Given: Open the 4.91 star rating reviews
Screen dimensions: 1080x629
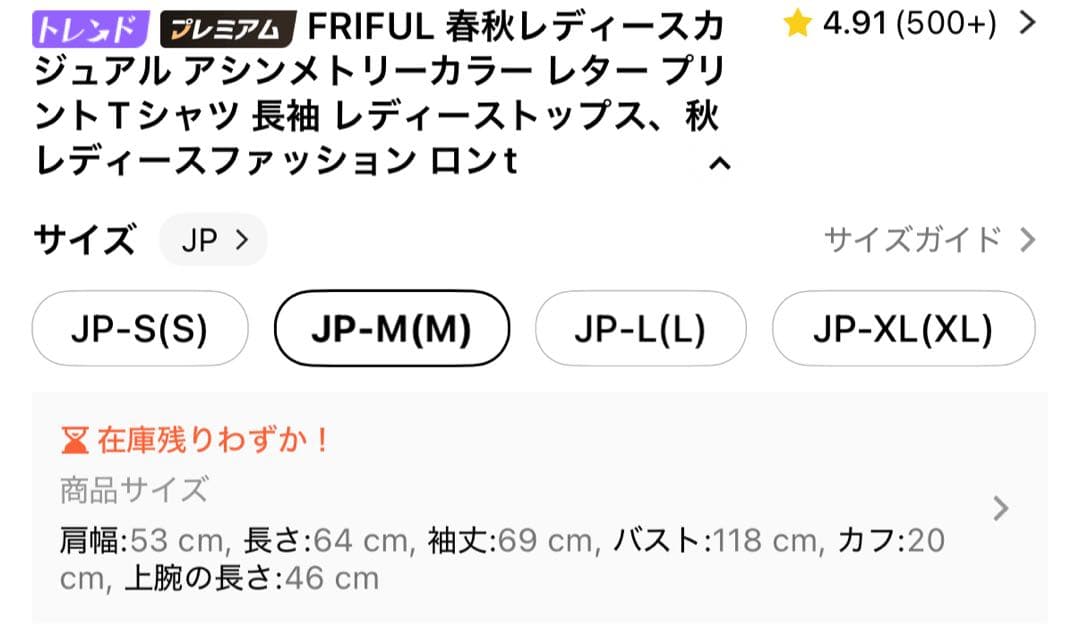Looking at the screenshot, I should point(908,25).
